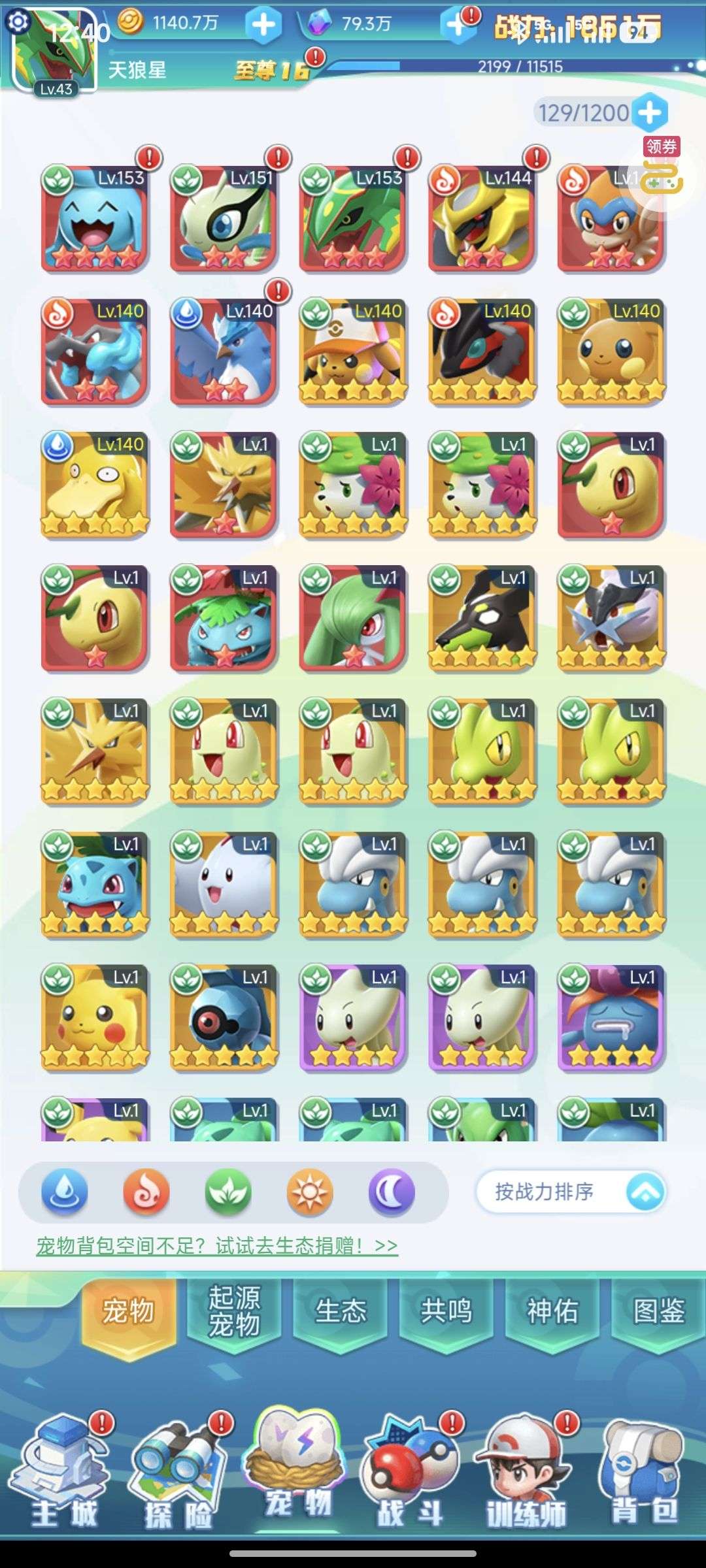706x1568 pixels.
Task: Switch to the 神佑 tab
Action: 552,1311
